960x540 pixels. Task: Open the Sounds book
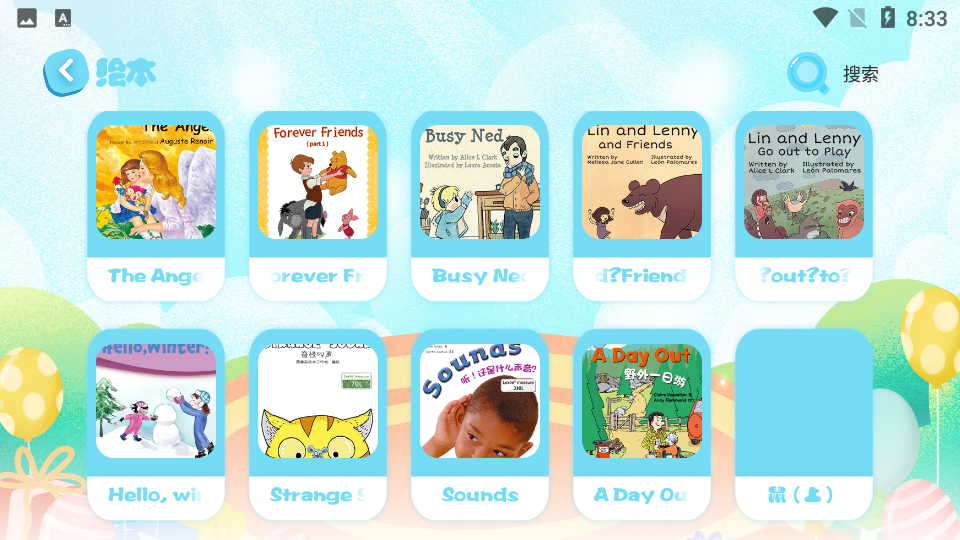(x=480, y=402)
